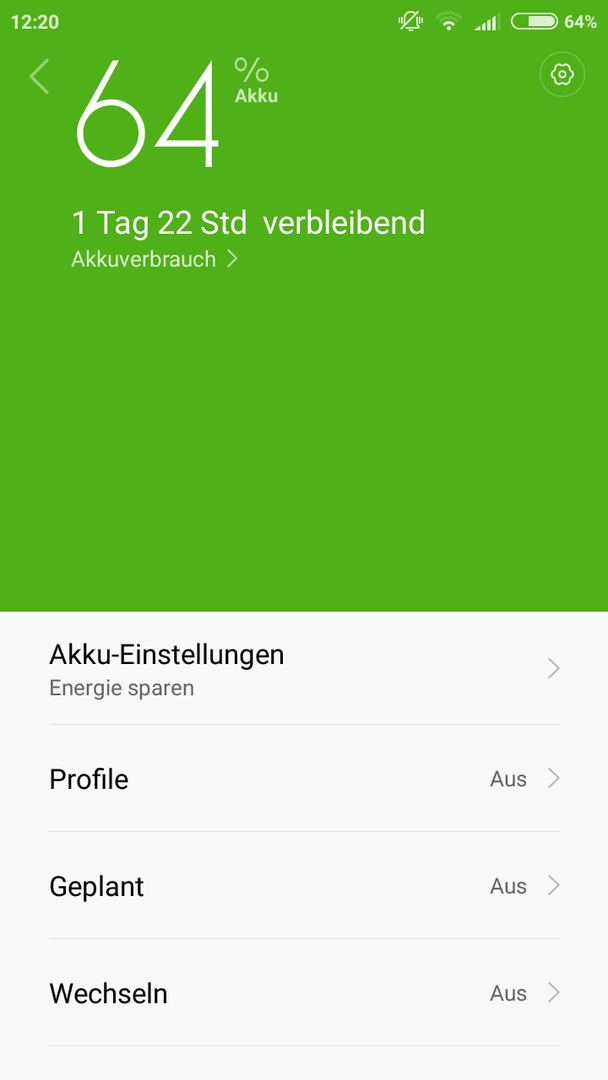608x1080 pixels.
Task: Open the Wechseln setting
Action: pyautogui.click(x=304, y=993)
